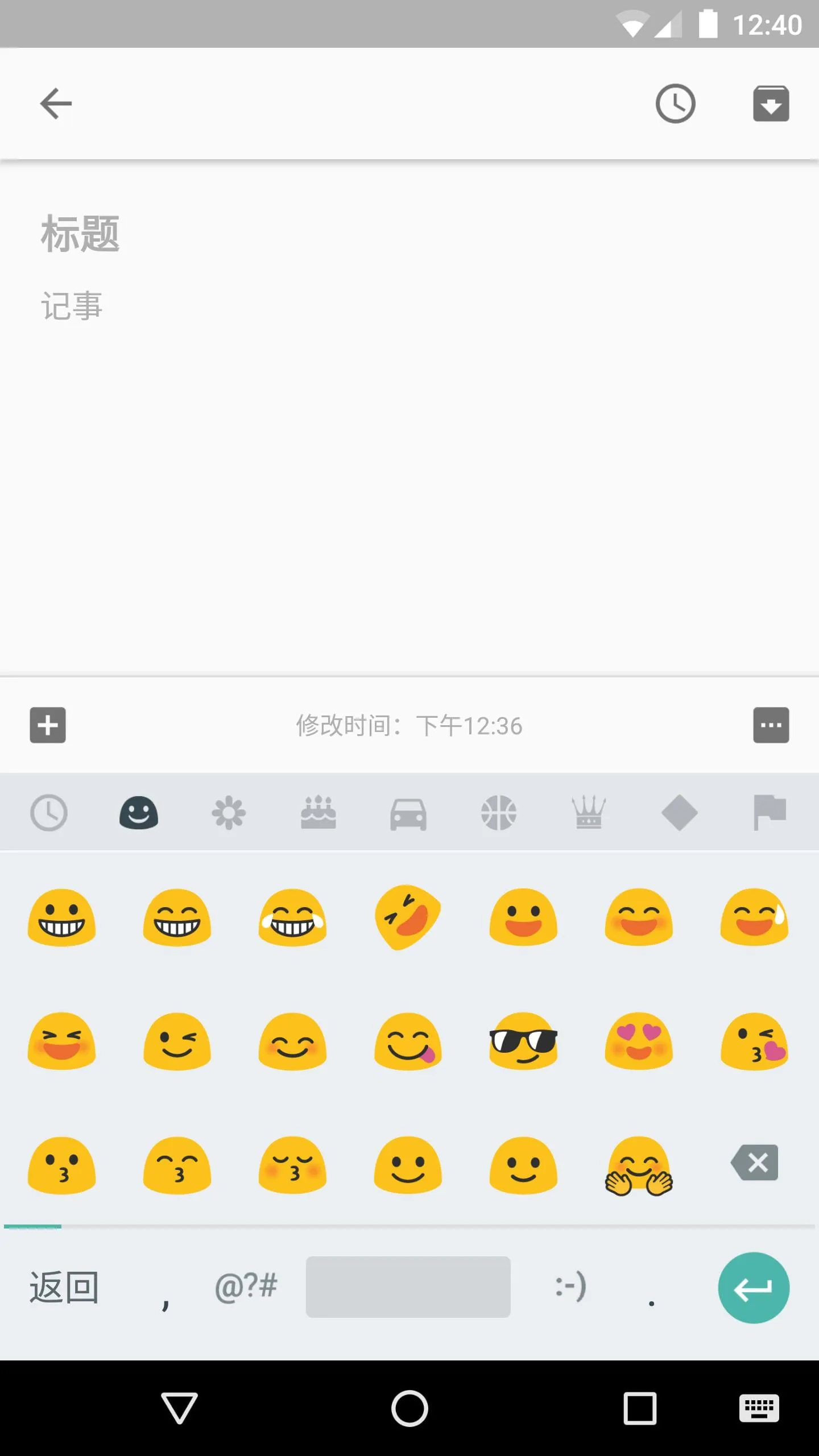The image size is (819, 1456).
Task: Select the objects emoji category with crown icon
Action: click(589, 812)
